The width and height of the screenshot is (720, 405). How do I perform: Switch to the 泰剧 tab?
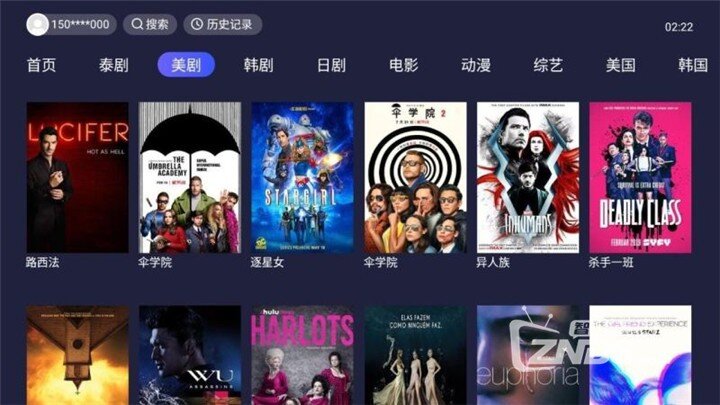point(113,66)
